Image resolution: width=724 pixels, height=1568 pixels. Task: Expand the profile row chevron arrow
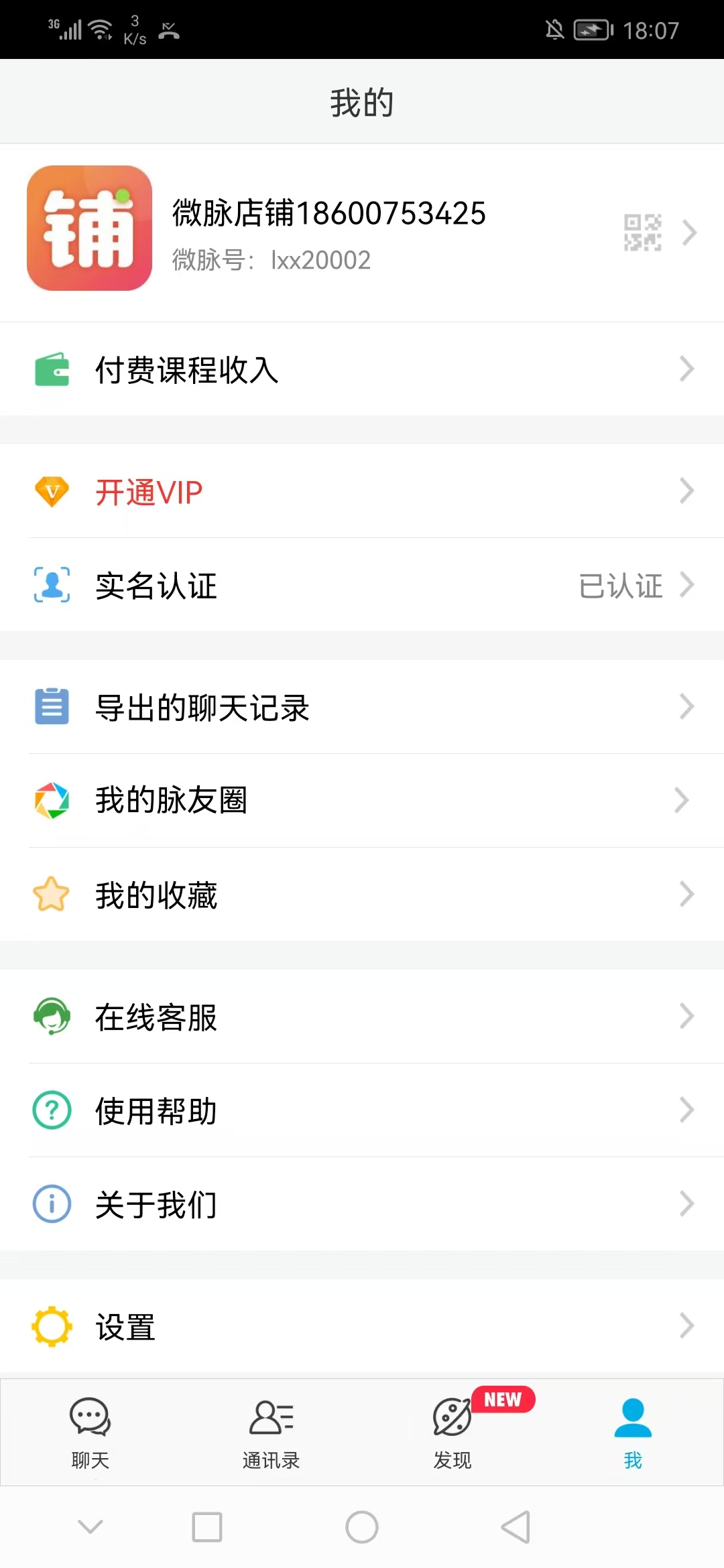point(690,233)
